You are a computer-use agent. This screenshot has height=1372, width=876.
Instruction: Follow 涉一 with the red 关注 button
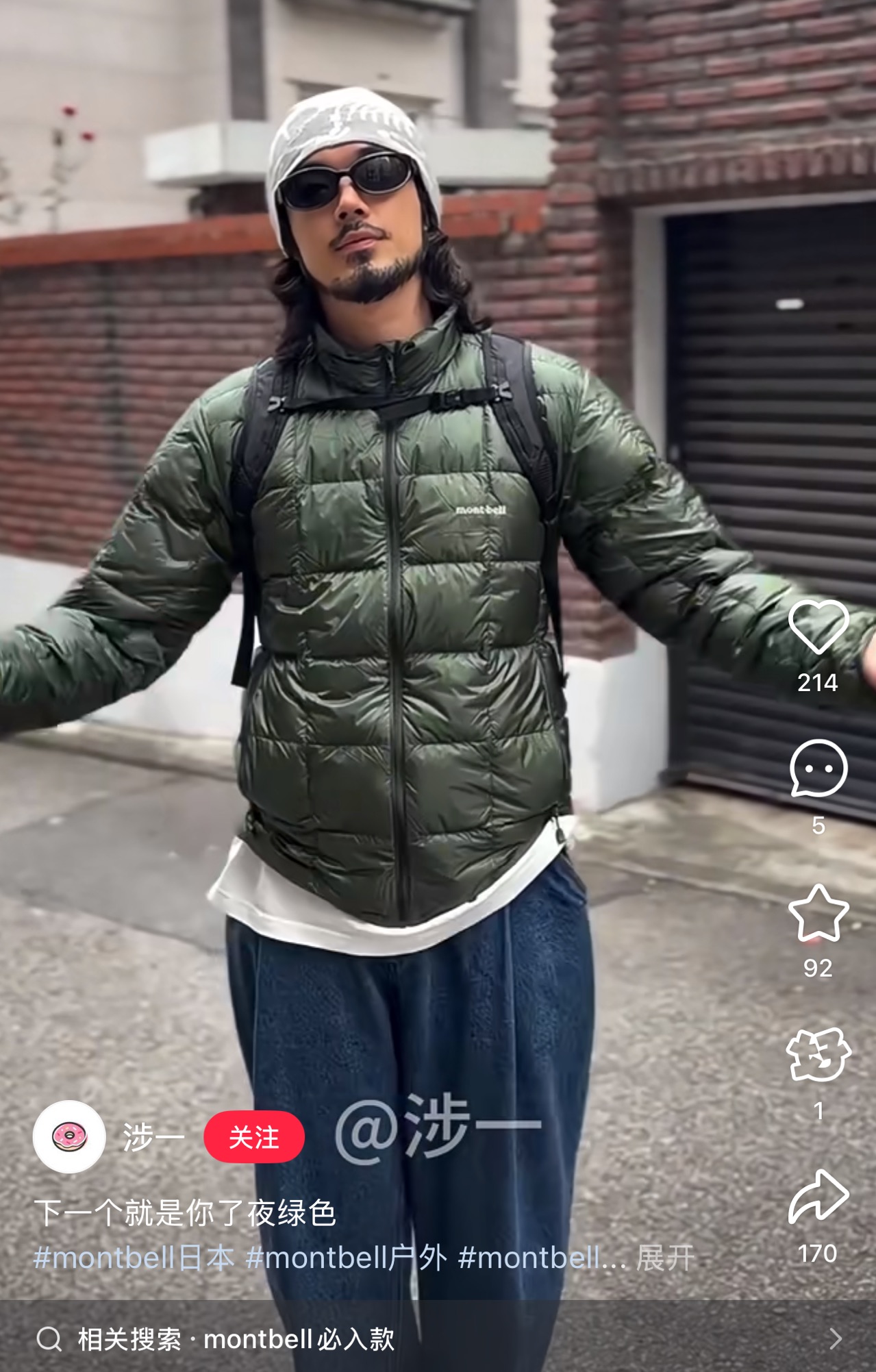[254, 1137]
